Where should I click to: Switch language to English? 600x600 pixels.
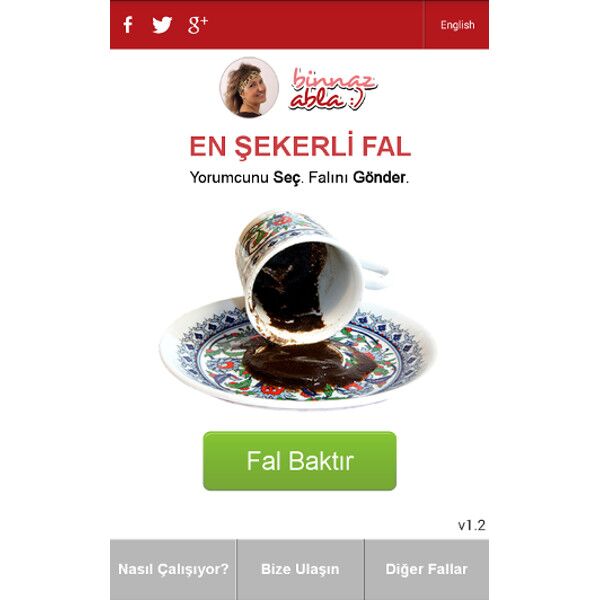(x=457, y=25)
